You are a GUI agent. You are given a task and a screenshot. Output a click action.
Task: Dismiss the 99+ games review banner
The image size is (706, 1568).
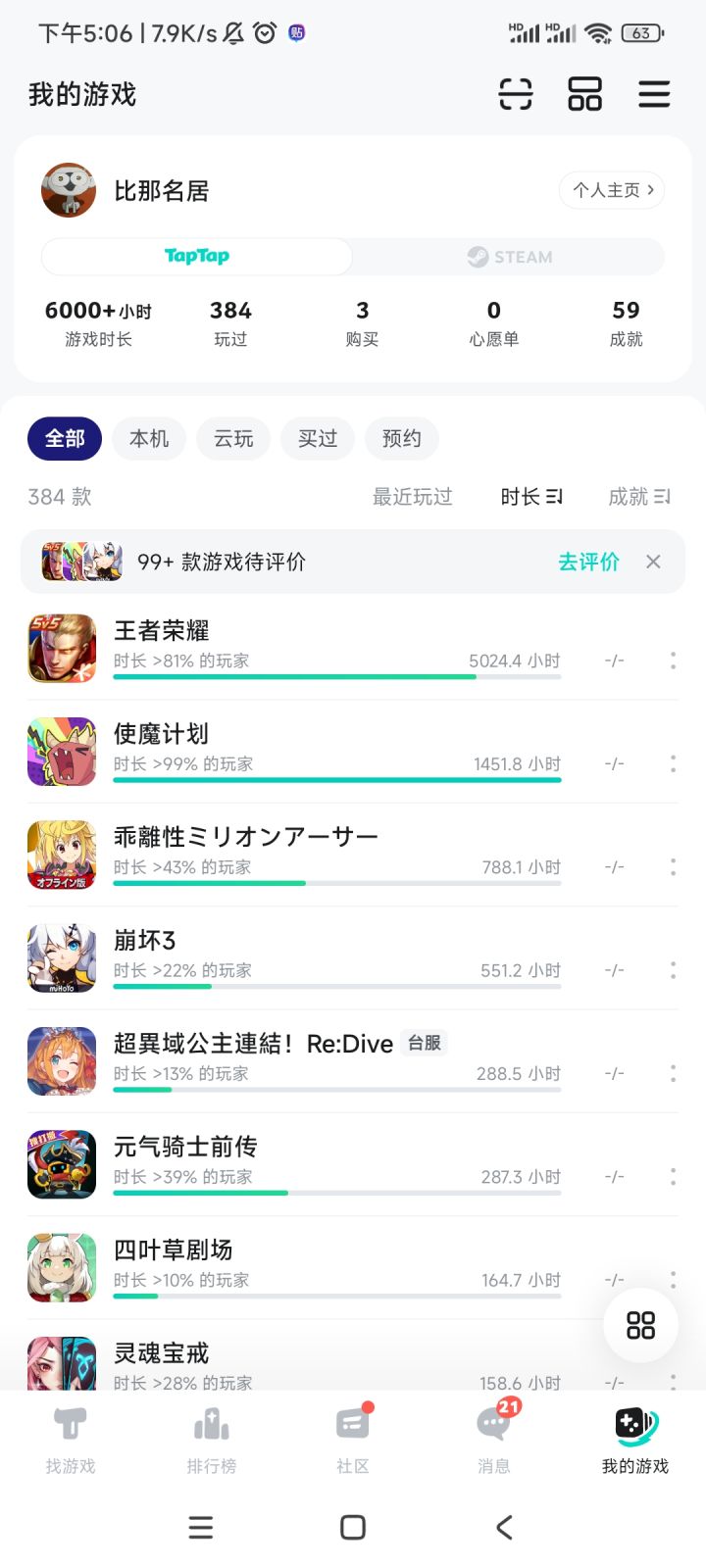coord(652,562)
